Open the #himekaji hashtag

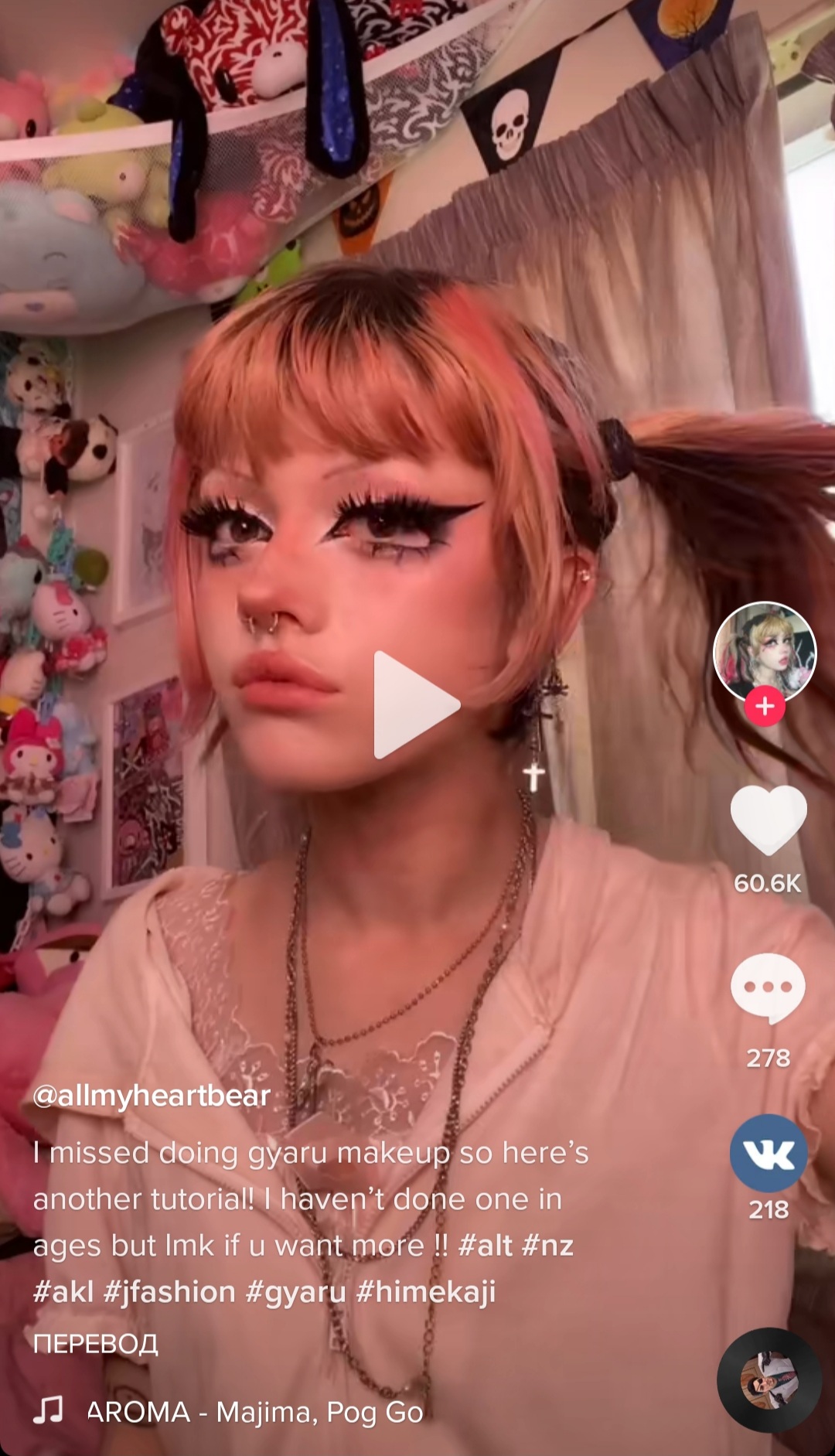(426, 1292)
